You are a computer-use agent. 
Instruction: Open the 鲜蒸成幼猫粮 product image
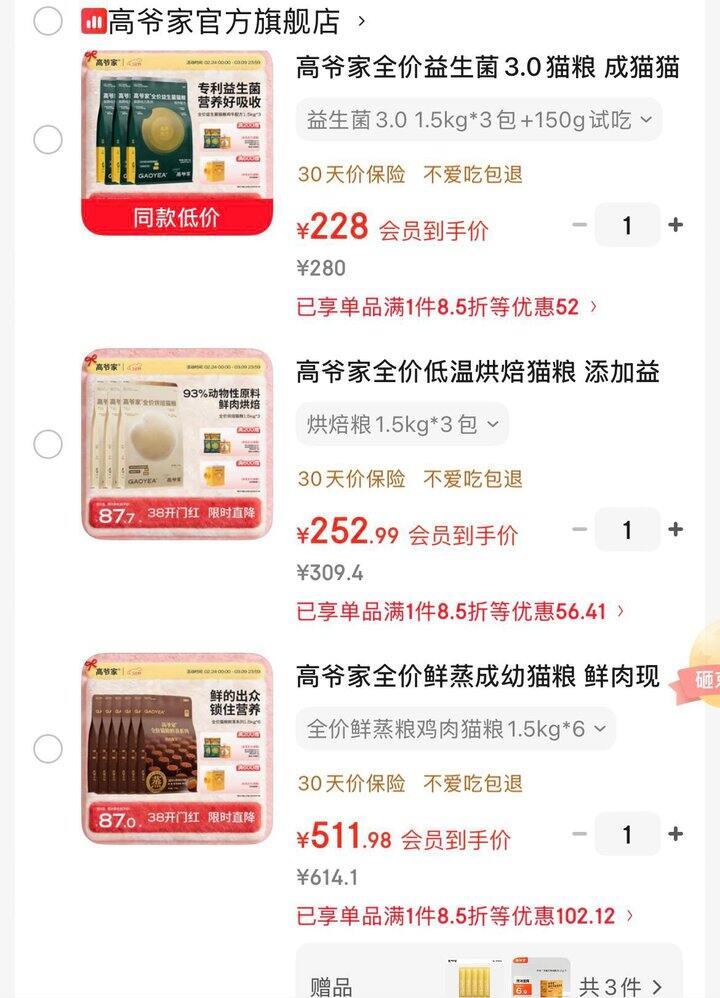tap(177, 748)
